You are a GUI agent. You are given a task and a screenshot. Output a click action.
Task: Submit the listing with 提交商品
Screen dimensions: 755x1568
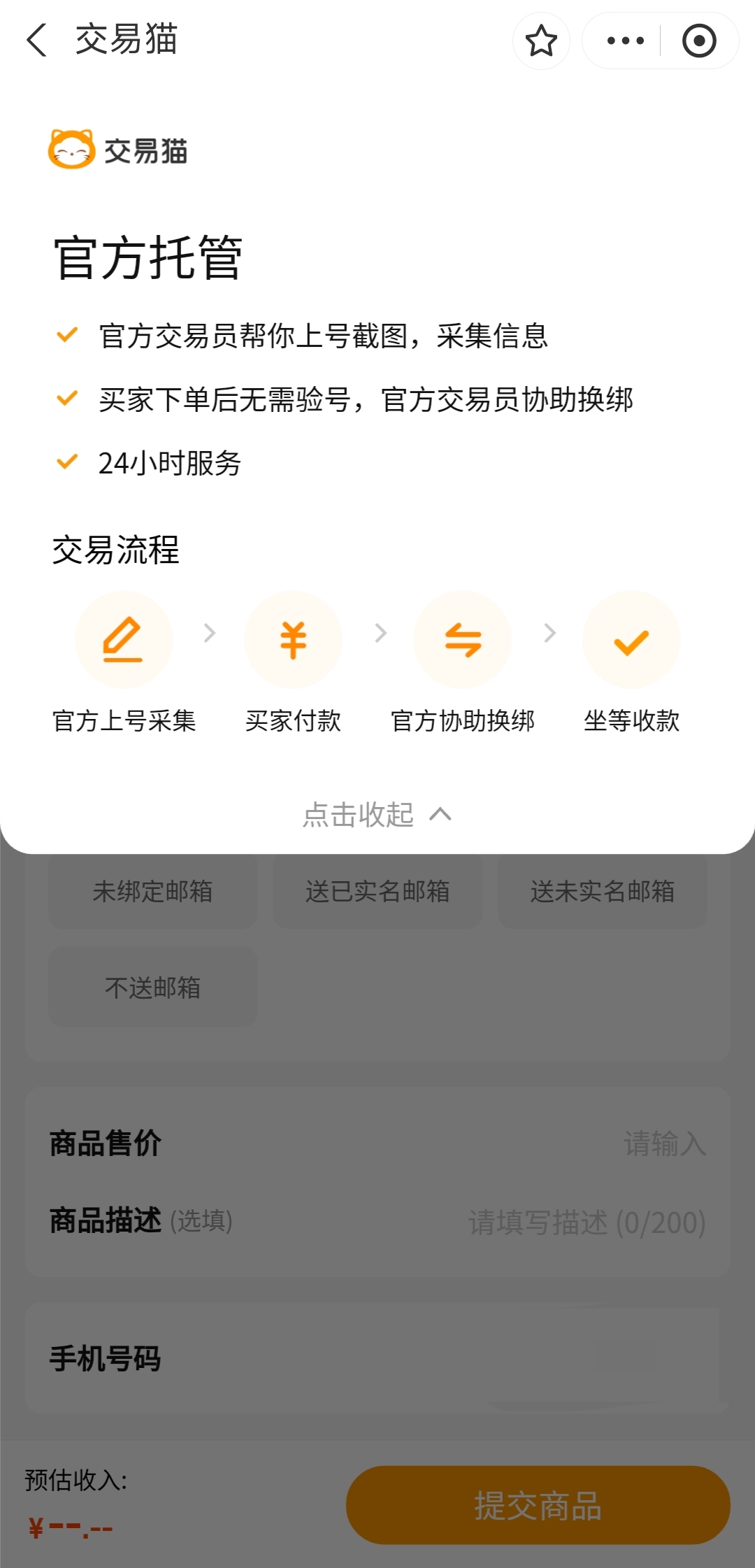click(538, 1505)
